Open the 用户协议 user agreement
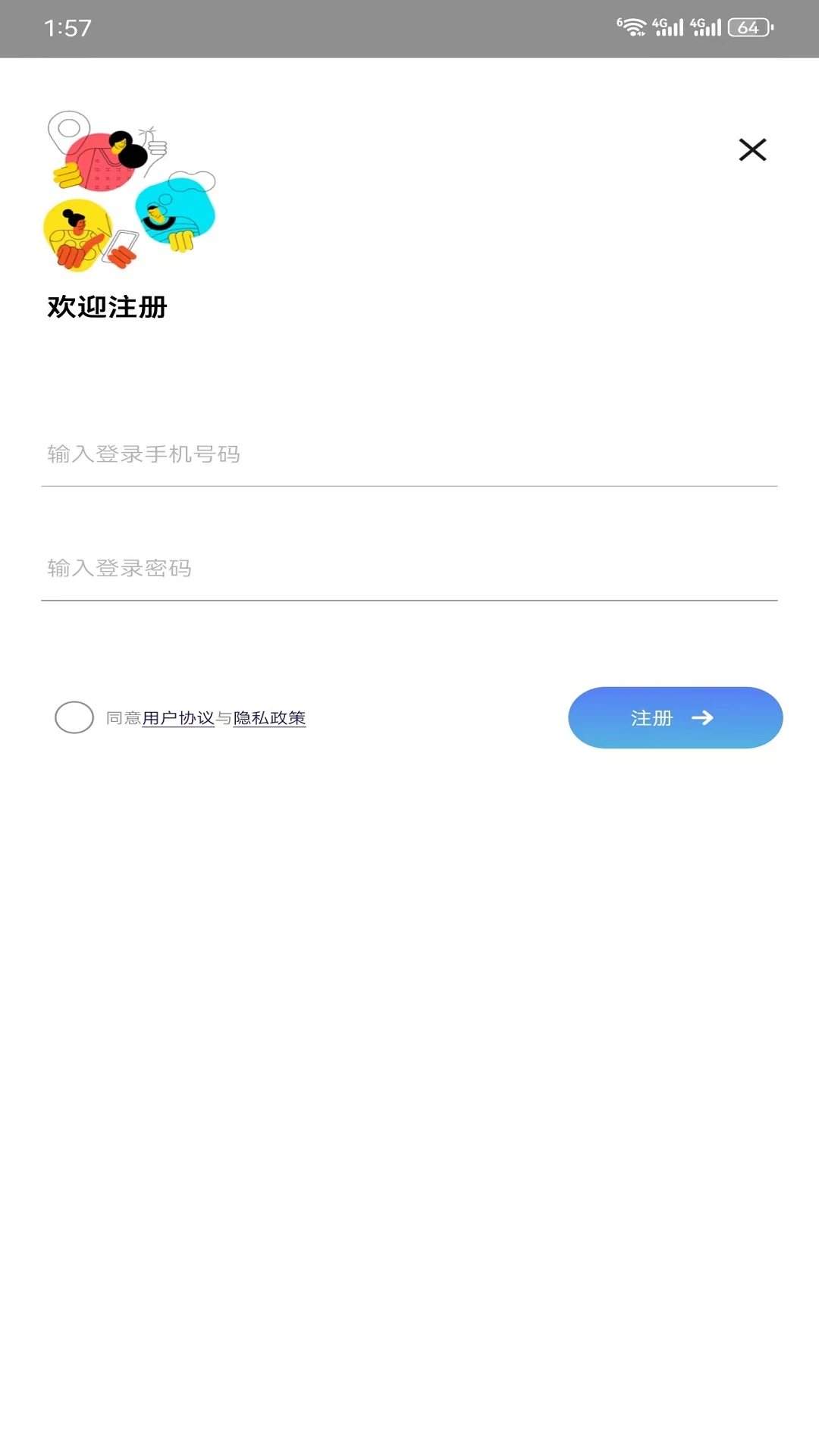 (x=178, y=717)
